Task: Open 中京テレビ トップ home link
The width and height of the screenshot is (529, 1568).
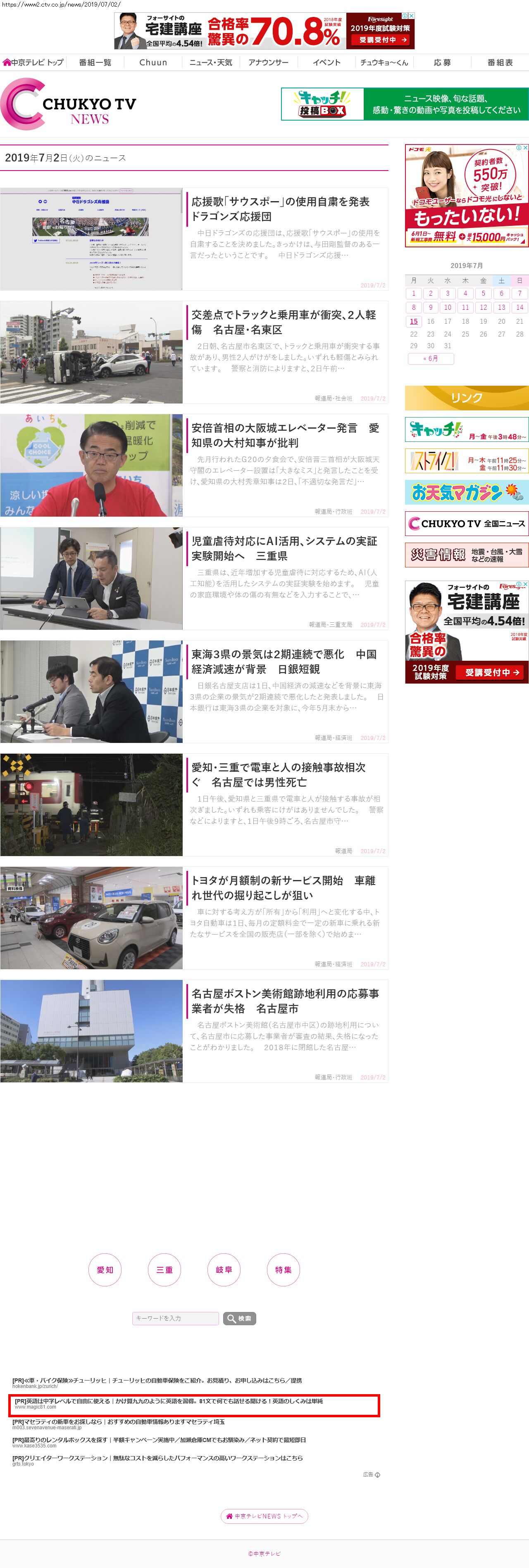Action: click(x=33, y=62)
